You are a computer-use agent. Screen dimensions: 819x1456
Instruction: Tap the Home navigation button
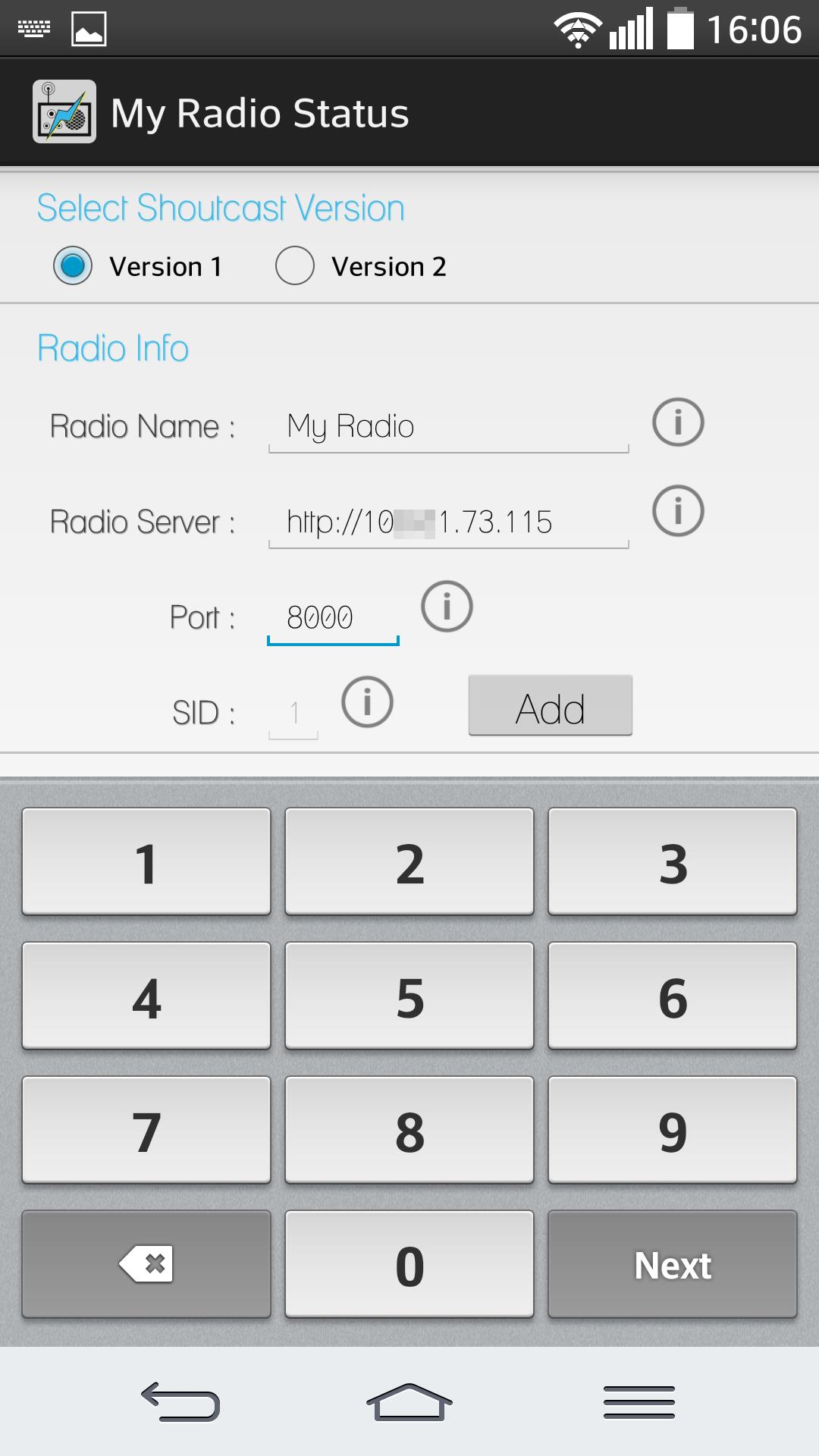[409, 1404]
